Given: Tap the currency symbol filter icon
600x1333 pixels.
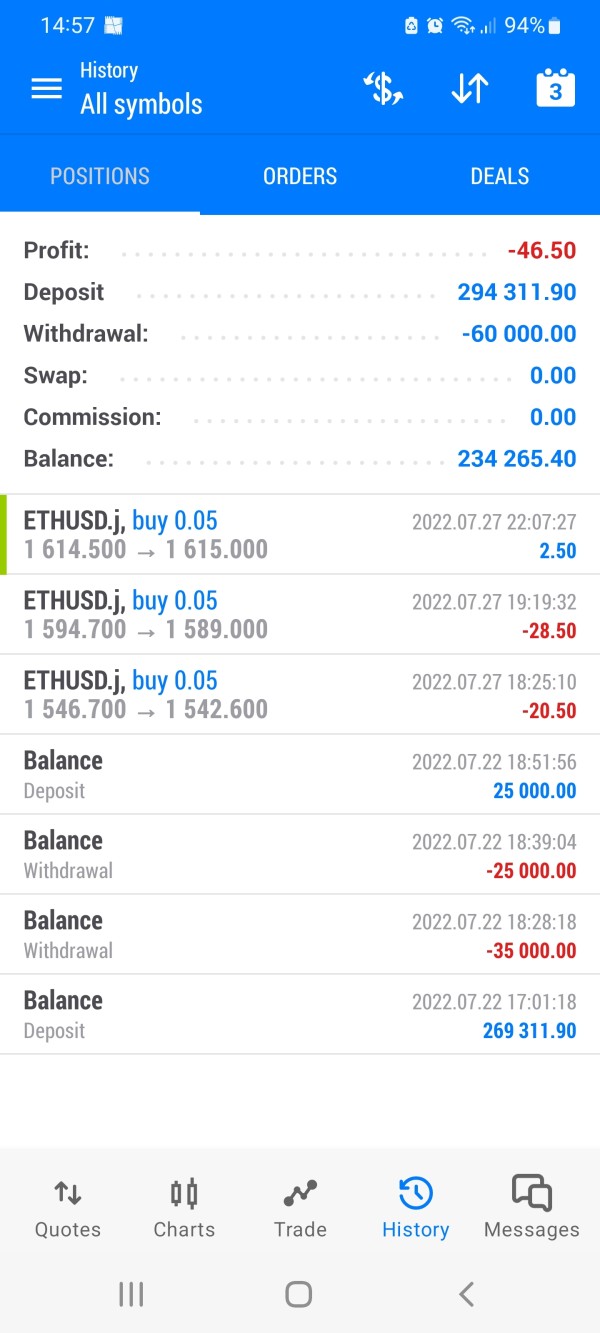Looking at the screenshot, I should point(383,89).
